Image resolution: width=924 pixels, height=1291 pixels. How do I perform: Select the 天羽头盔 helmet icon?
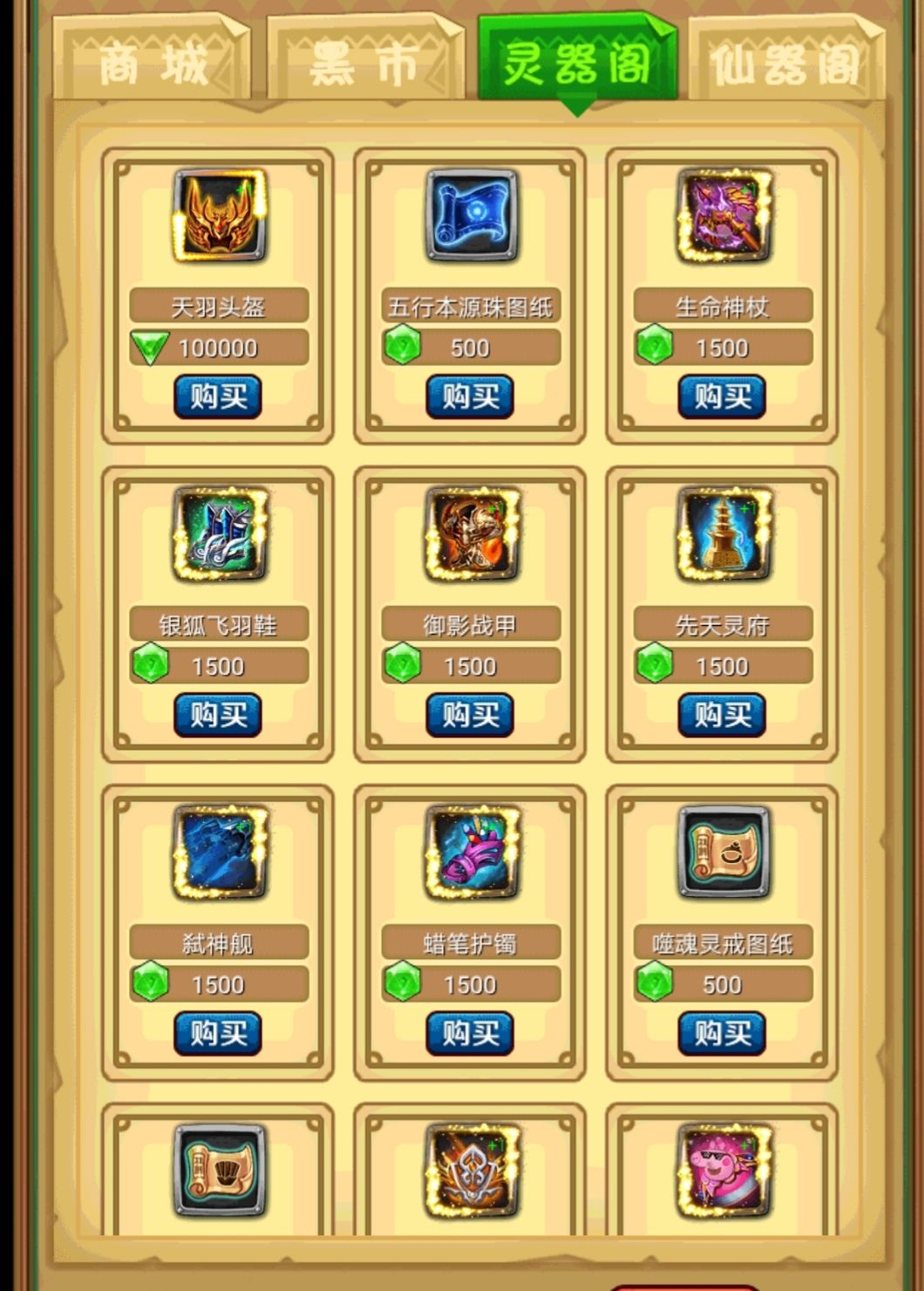218,220
